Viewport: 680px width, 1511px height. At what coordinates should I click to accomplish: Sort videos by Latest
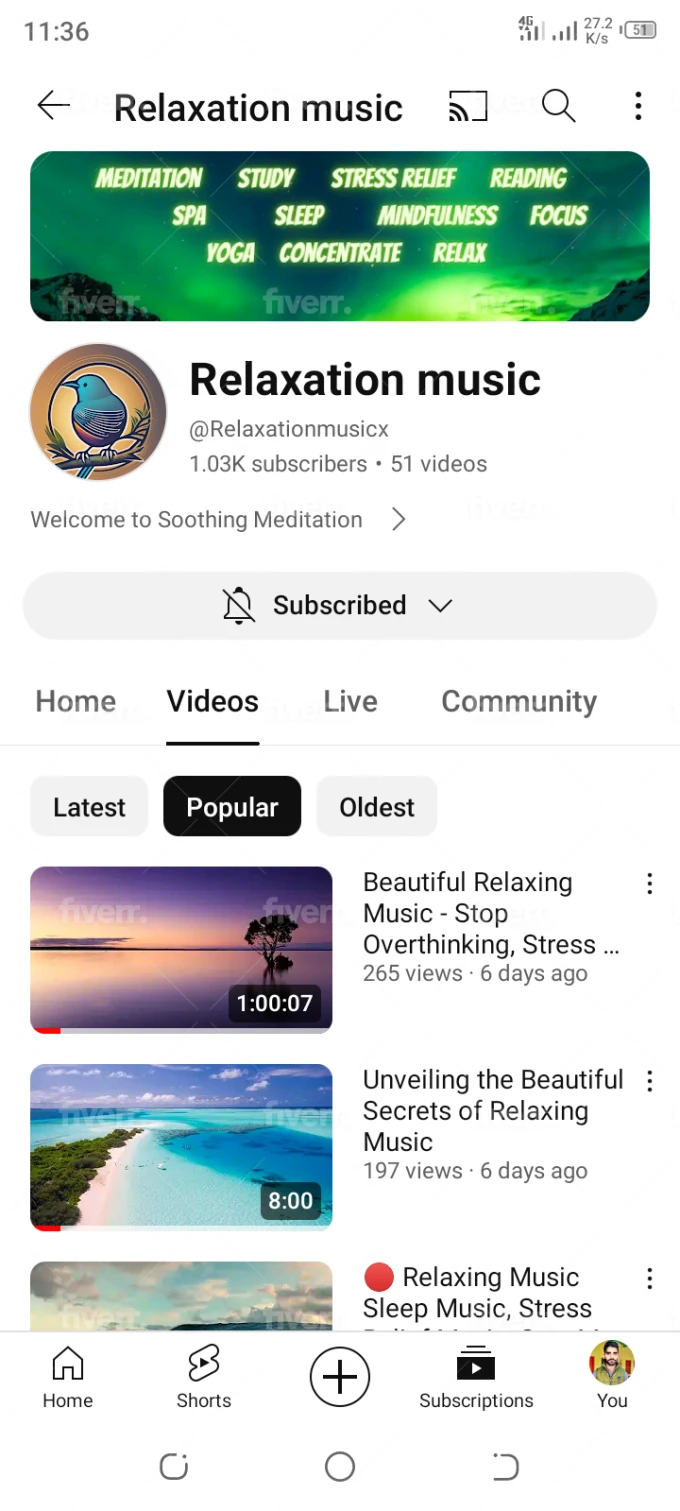point(89,807)
